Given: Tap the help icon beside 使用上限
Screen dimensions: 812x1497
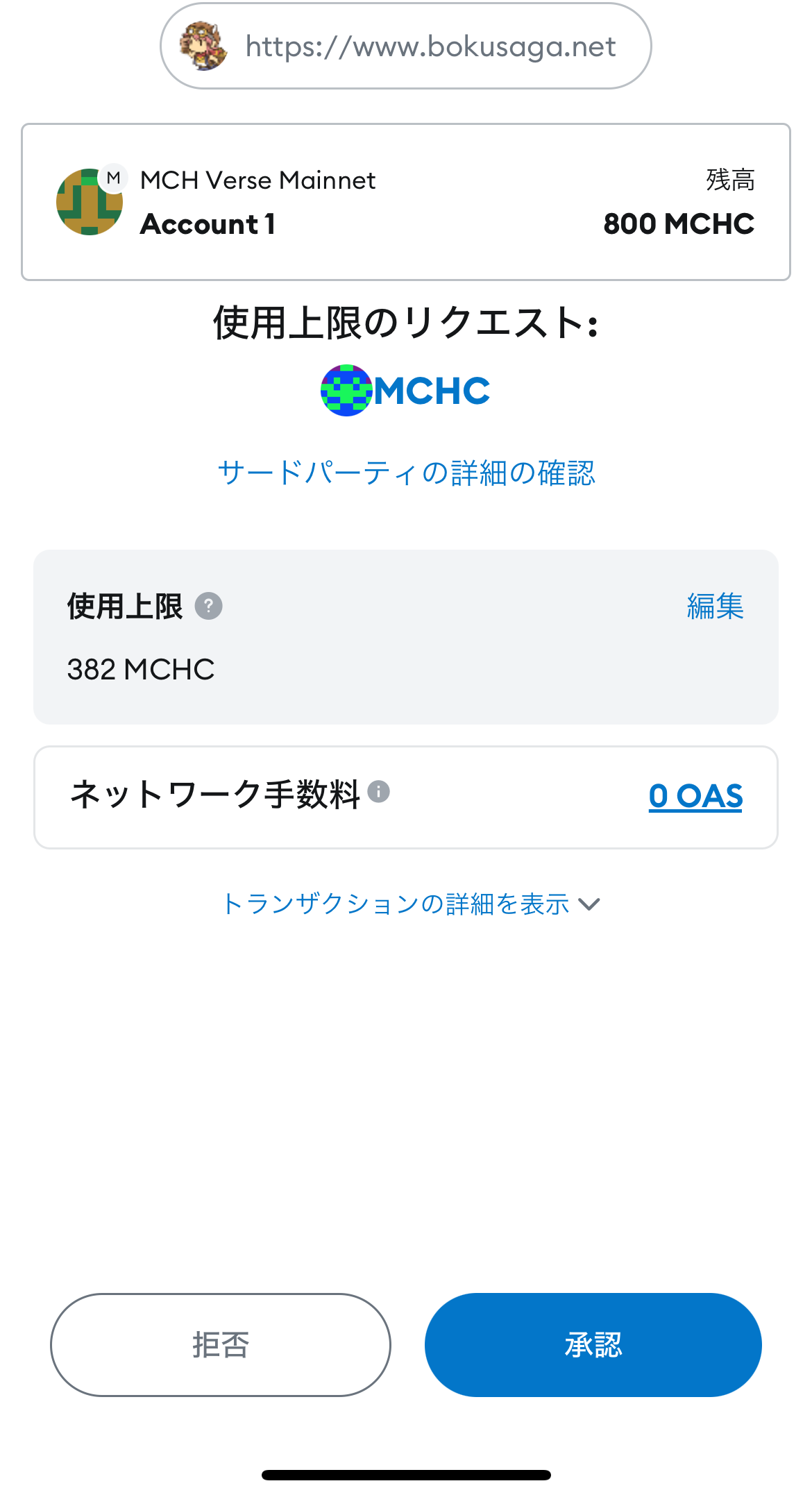Looking at the screenshot, I should [208, 606].
